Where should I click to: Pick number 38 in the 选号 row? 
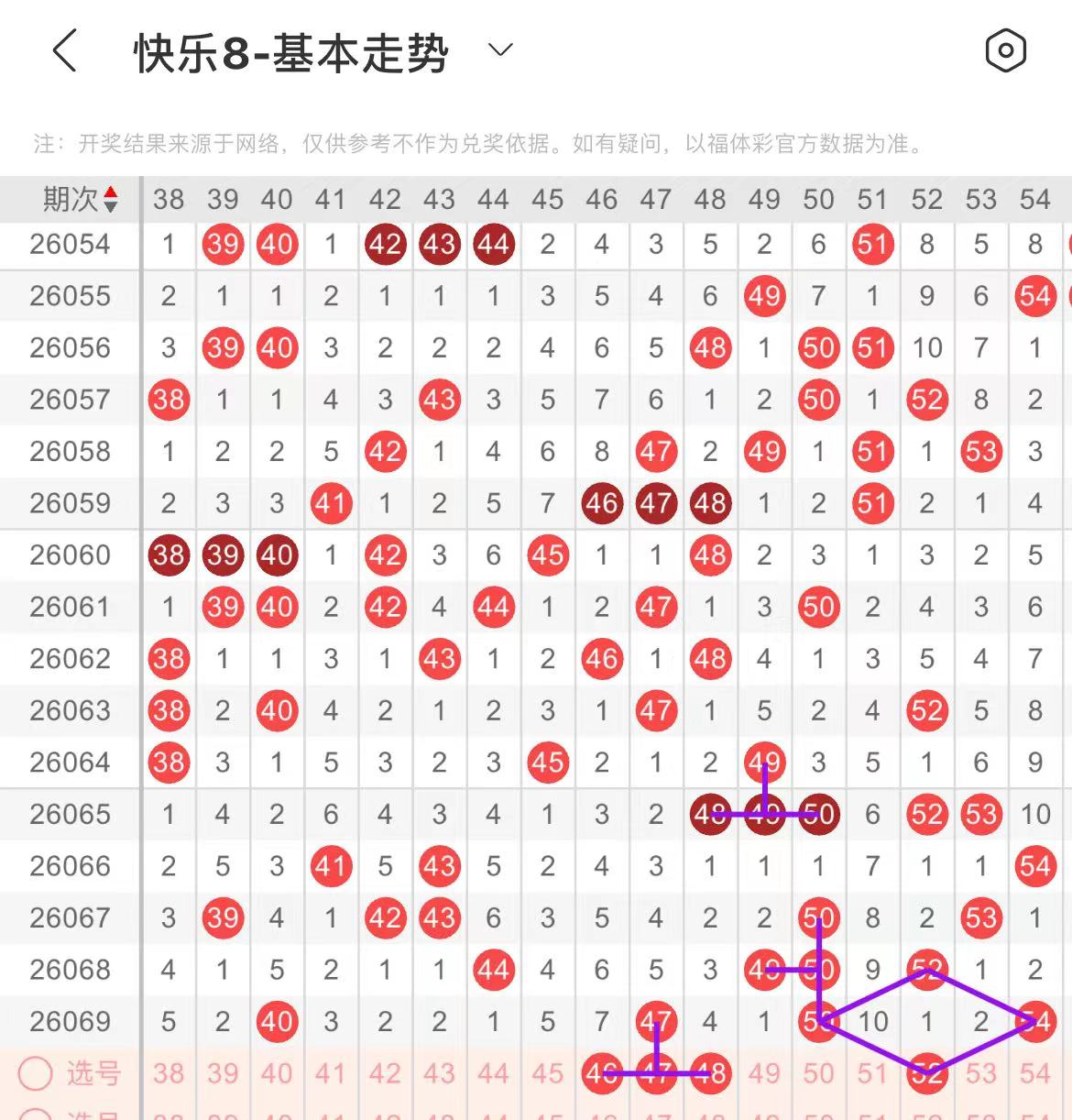[169, 1073]
